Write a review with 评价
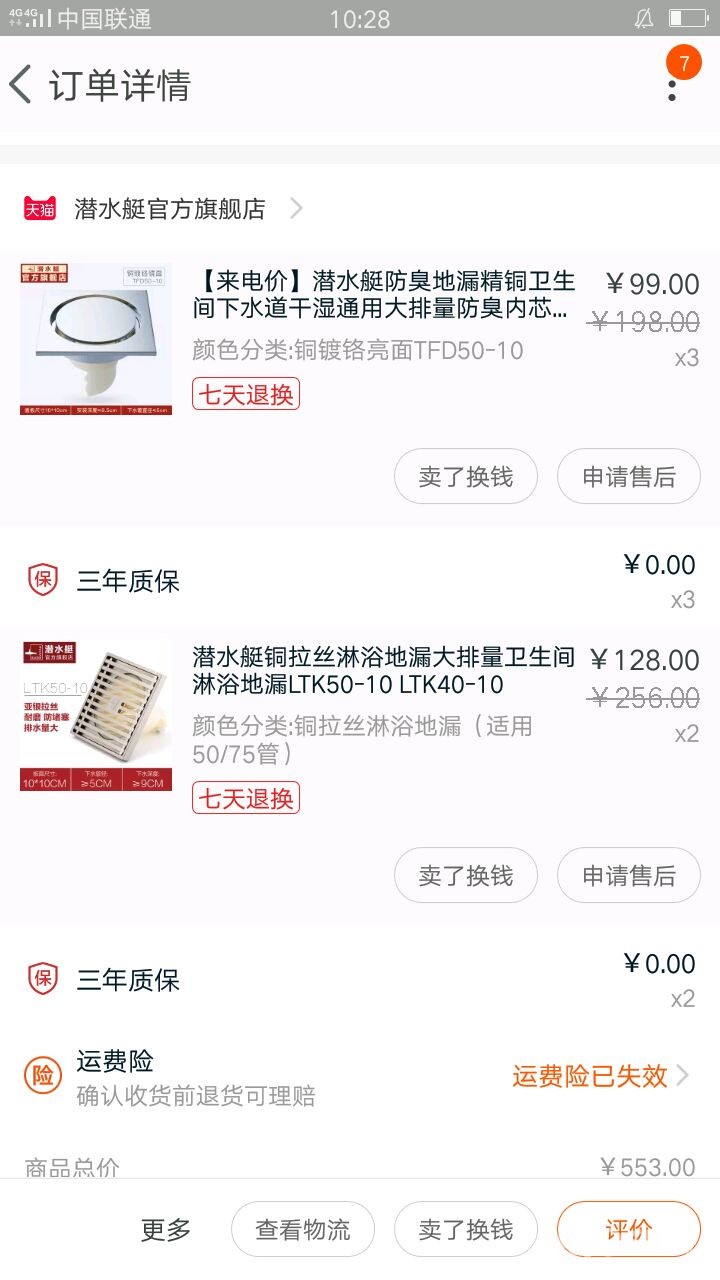720x1280 pixels. [x=628, y=1229]
